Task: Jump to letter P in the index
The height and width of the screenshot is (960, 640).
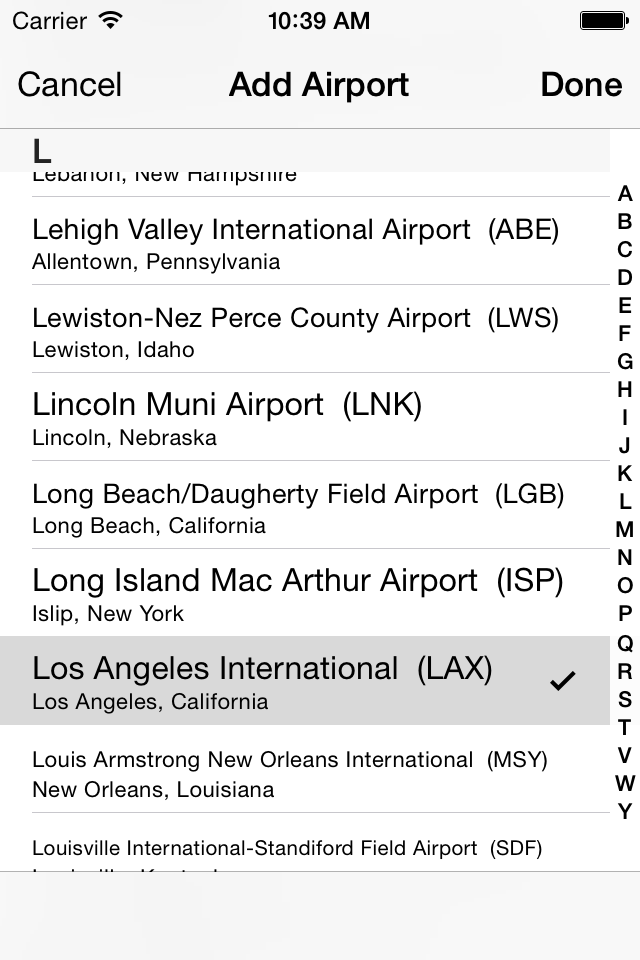Action: pyautogui.click(x=625, y=614)
